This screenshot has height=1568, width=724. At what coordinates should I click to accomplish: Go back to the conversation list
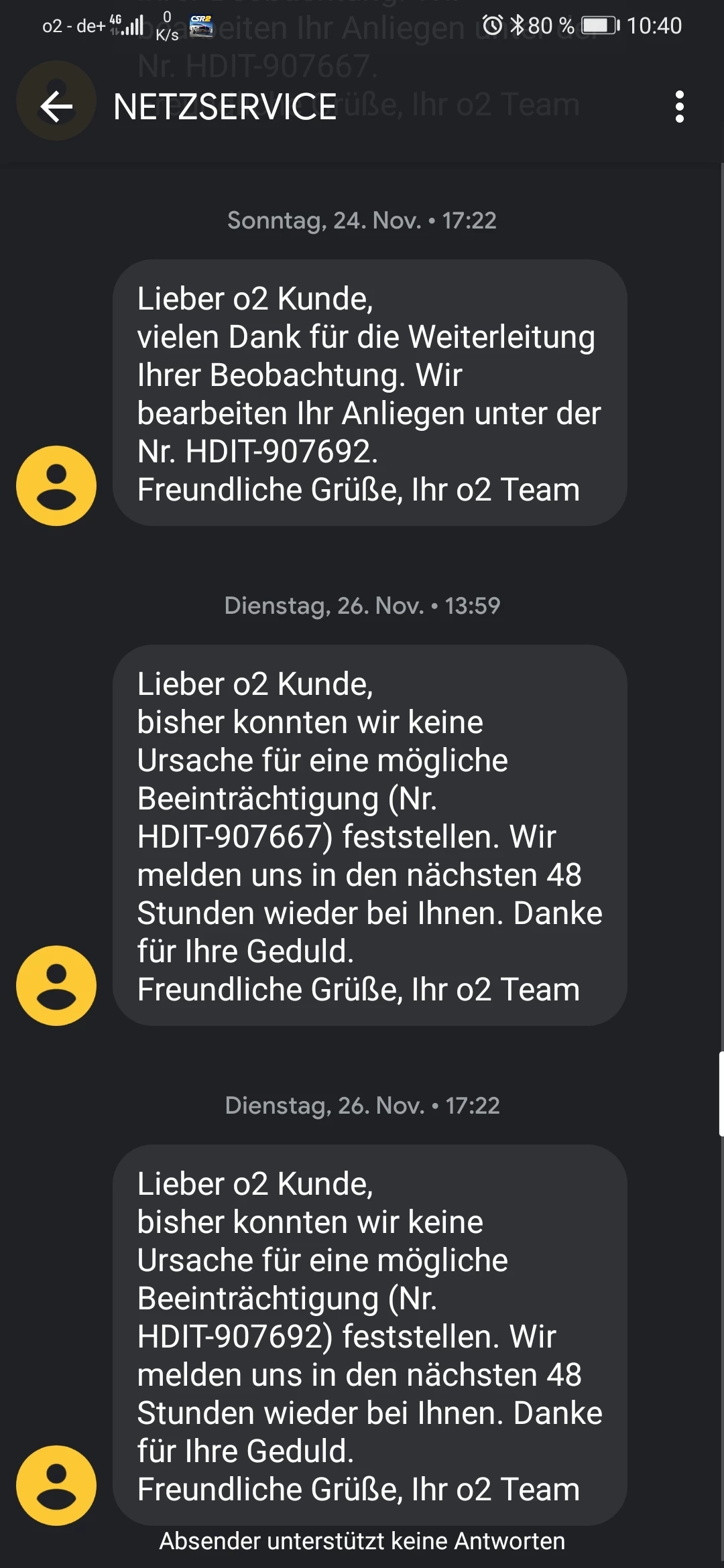pos(56,107)
